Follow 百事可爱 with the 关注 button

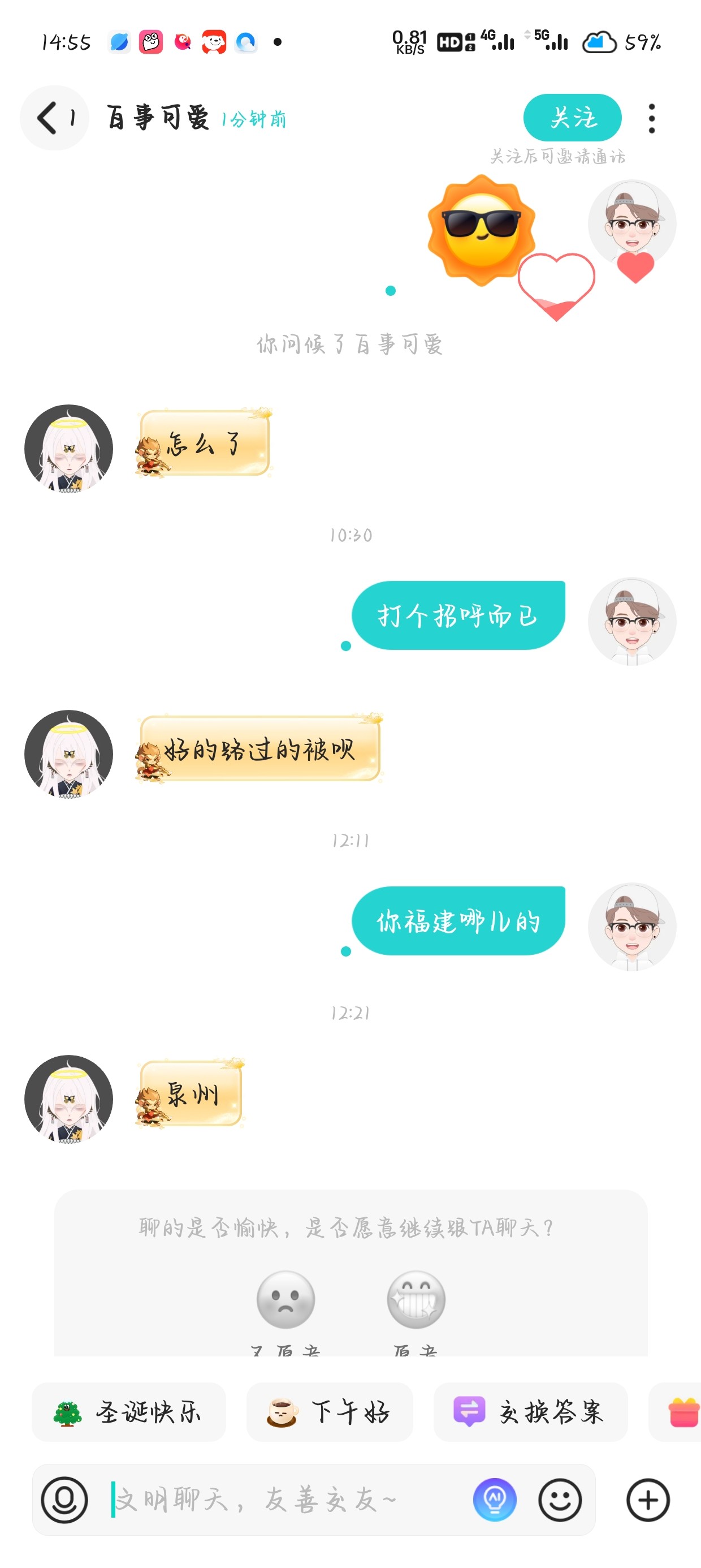tap(572, 118)
